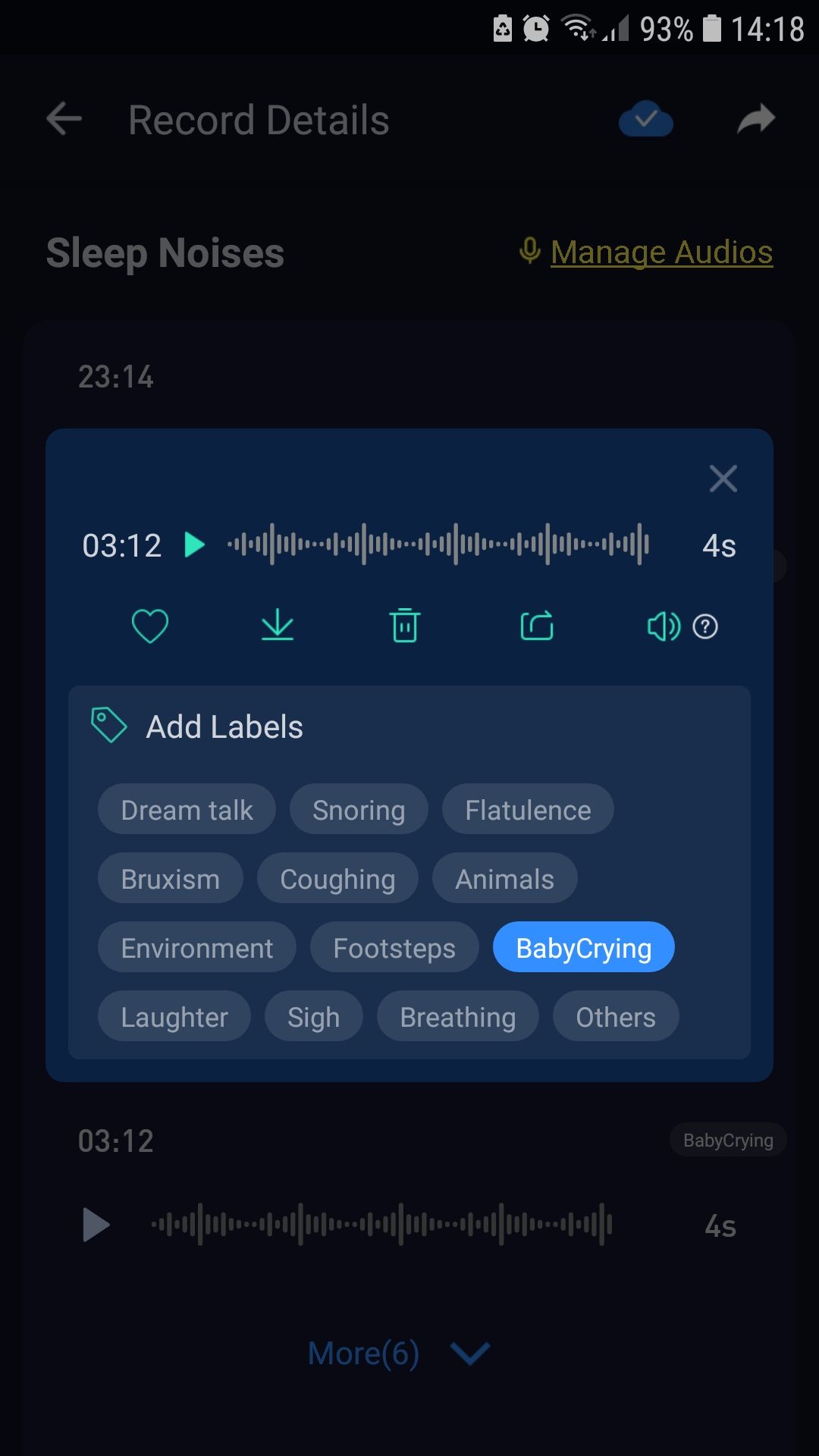The height and width of the screenshot is (1456, 819).
Task: Close the audio clip popup
Action: [x=723, y=479]
